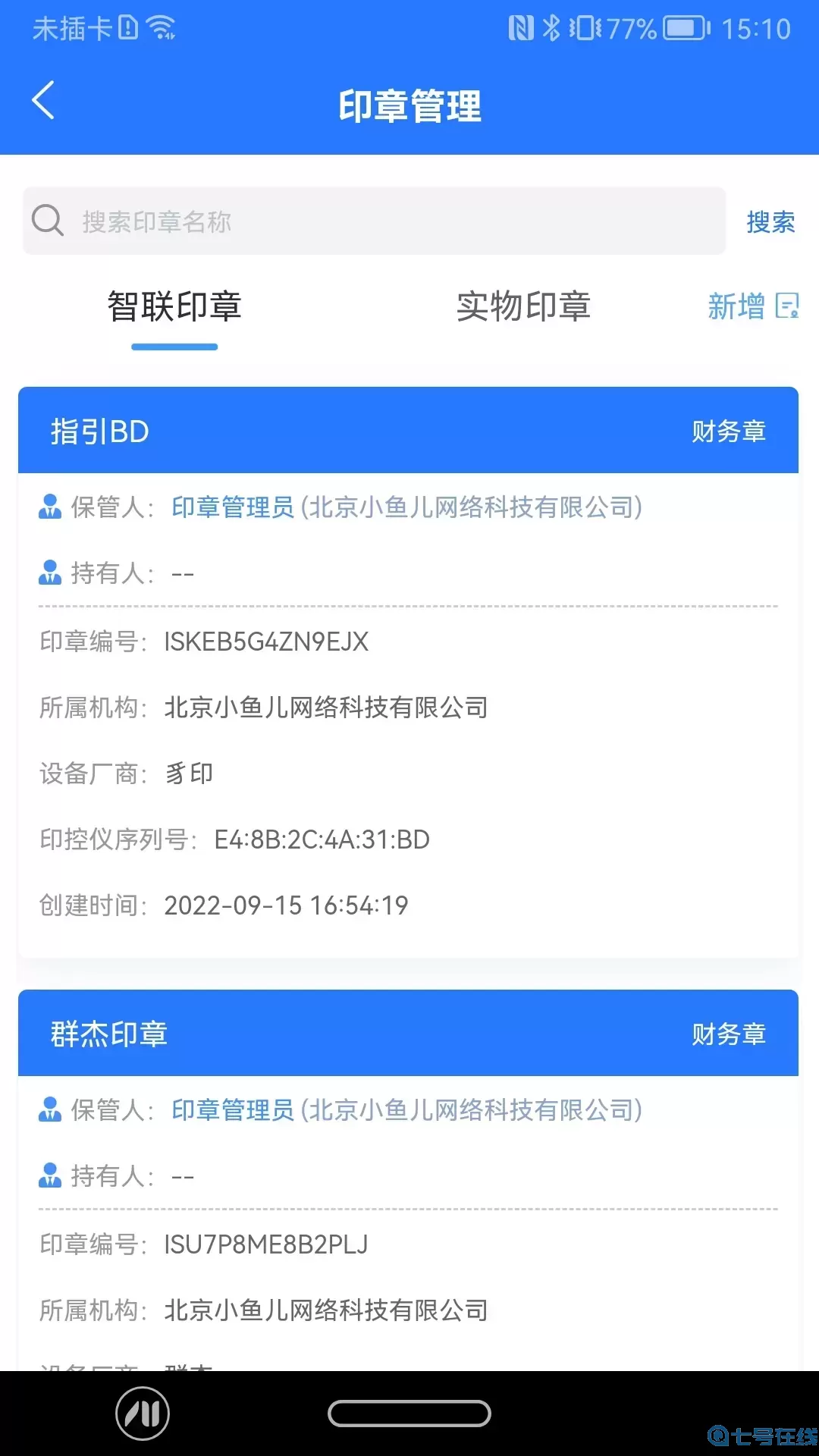Select the 指引BD seal card title
The image size is (819, 1456).
coord(99,431)
